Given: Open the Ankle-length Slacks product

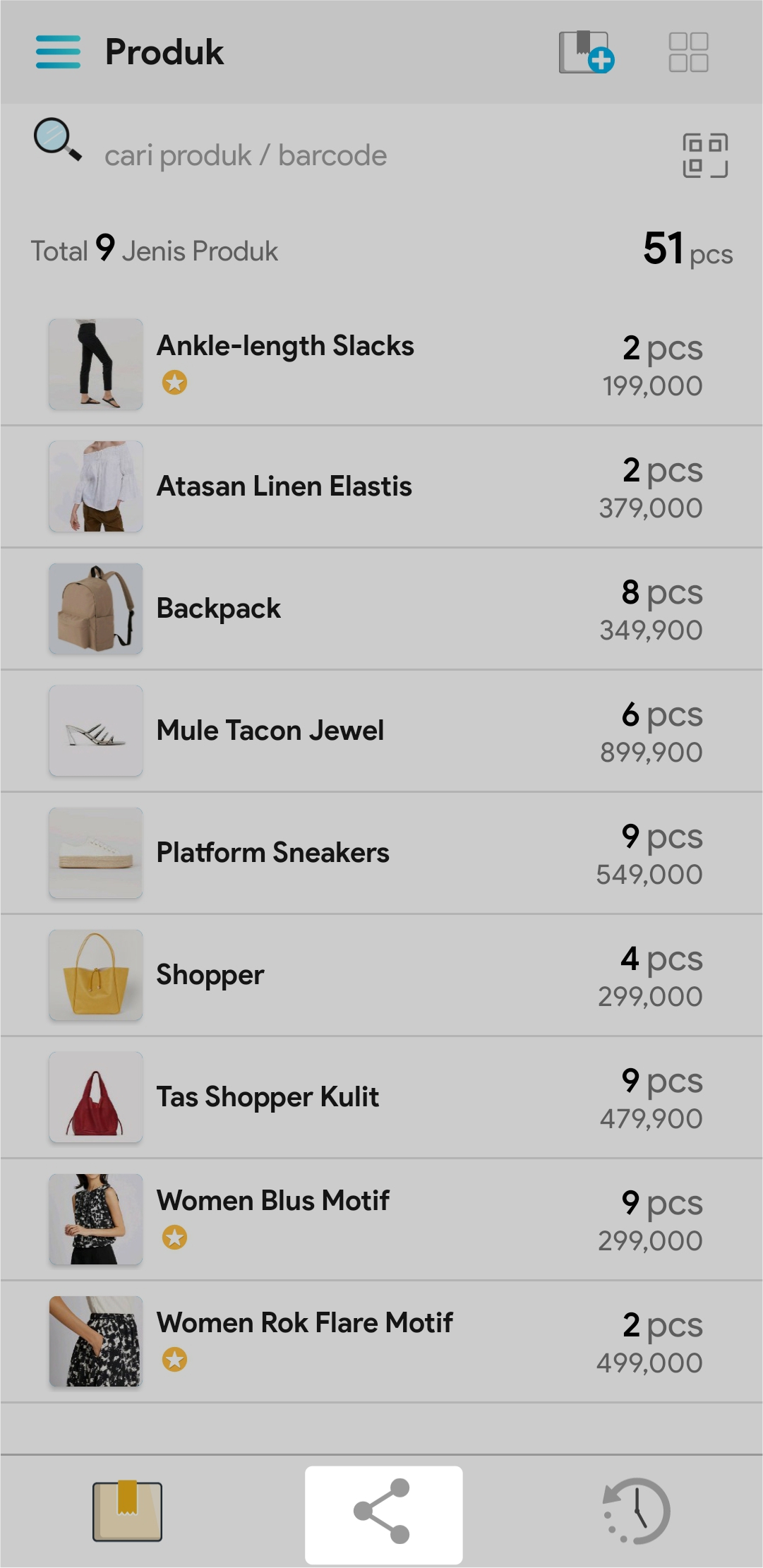Looking at the screenshot, I should (381, 364).
